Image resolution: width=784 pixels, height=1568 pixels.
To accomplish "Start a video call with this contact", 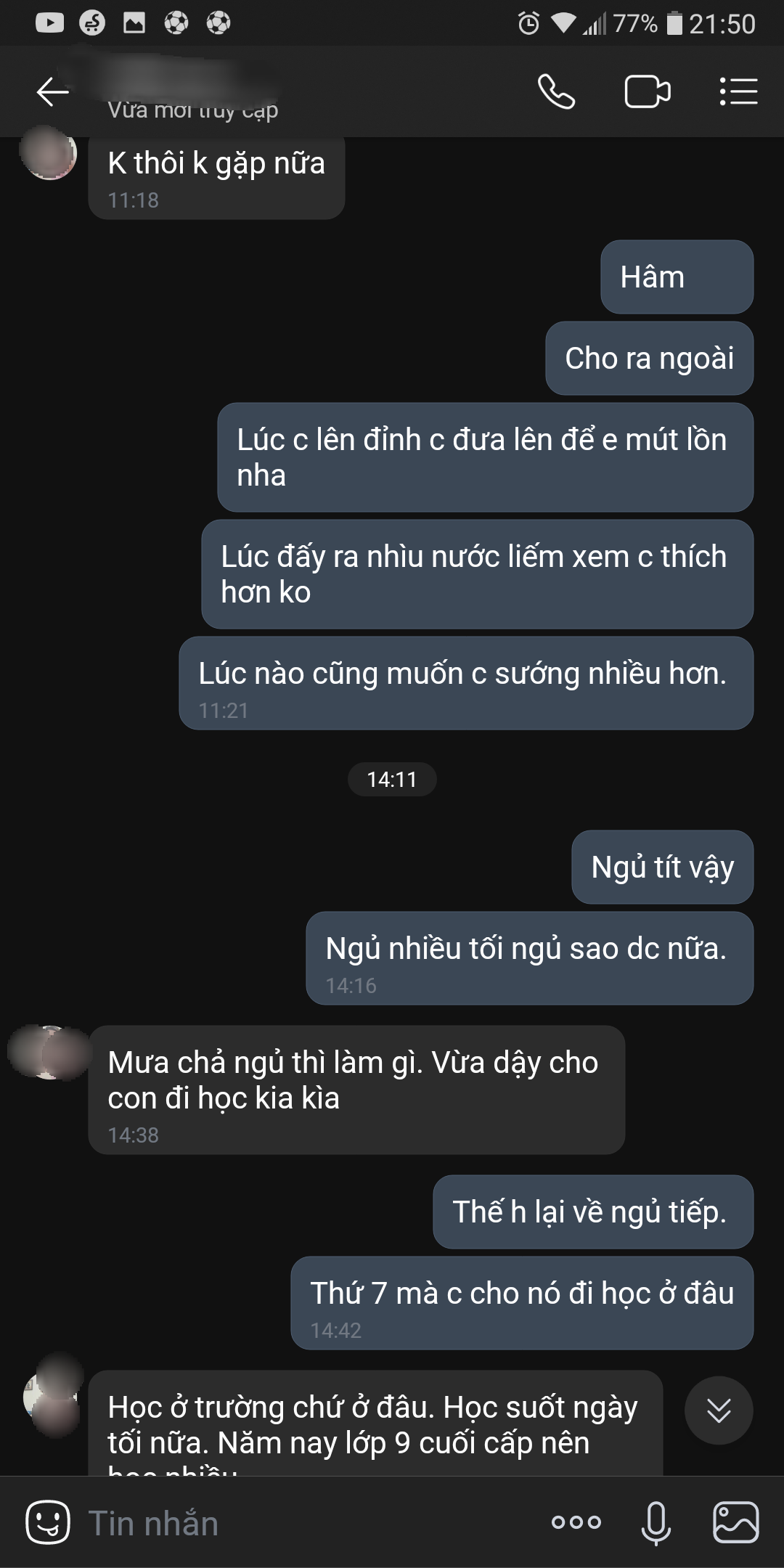I will (x=647, y=92).
